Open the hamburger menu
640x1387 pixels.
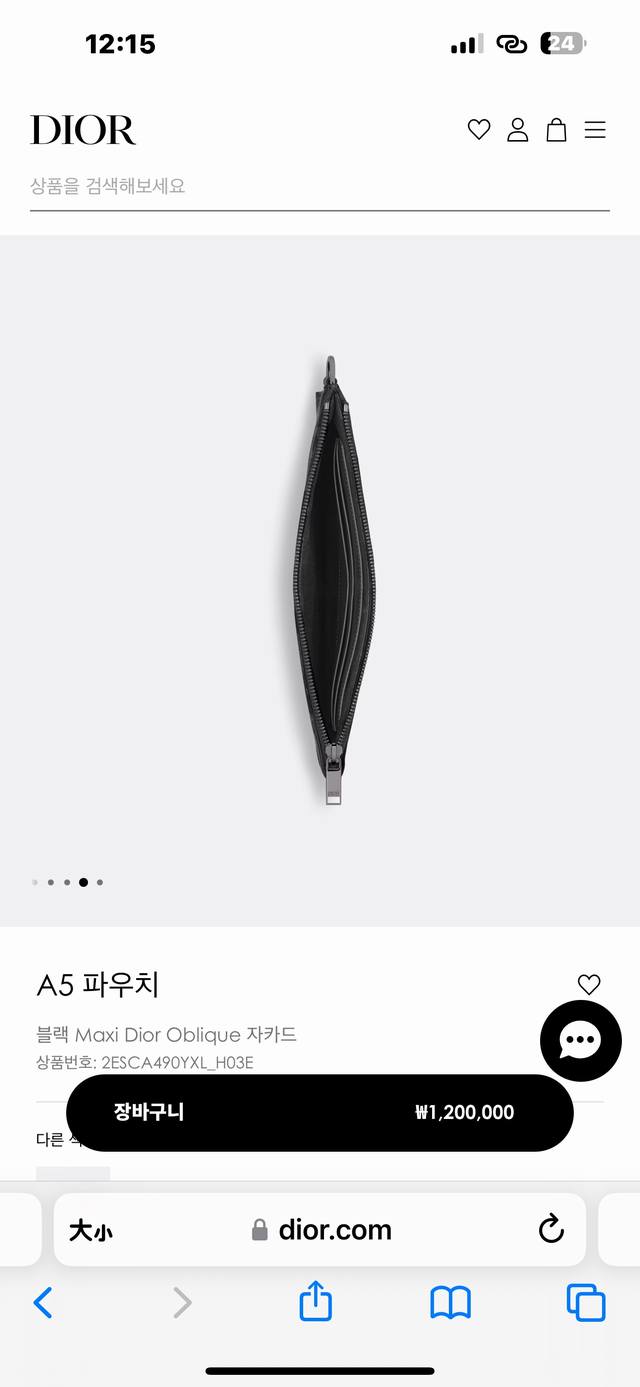pos(595,129)
